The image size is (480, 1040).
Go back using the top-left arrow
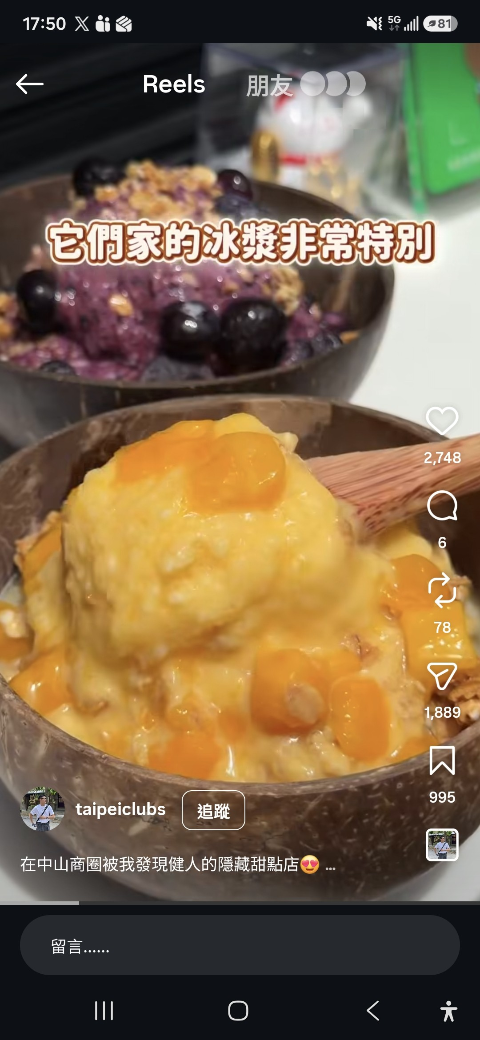pyautogui.click(x=29, y=84)
